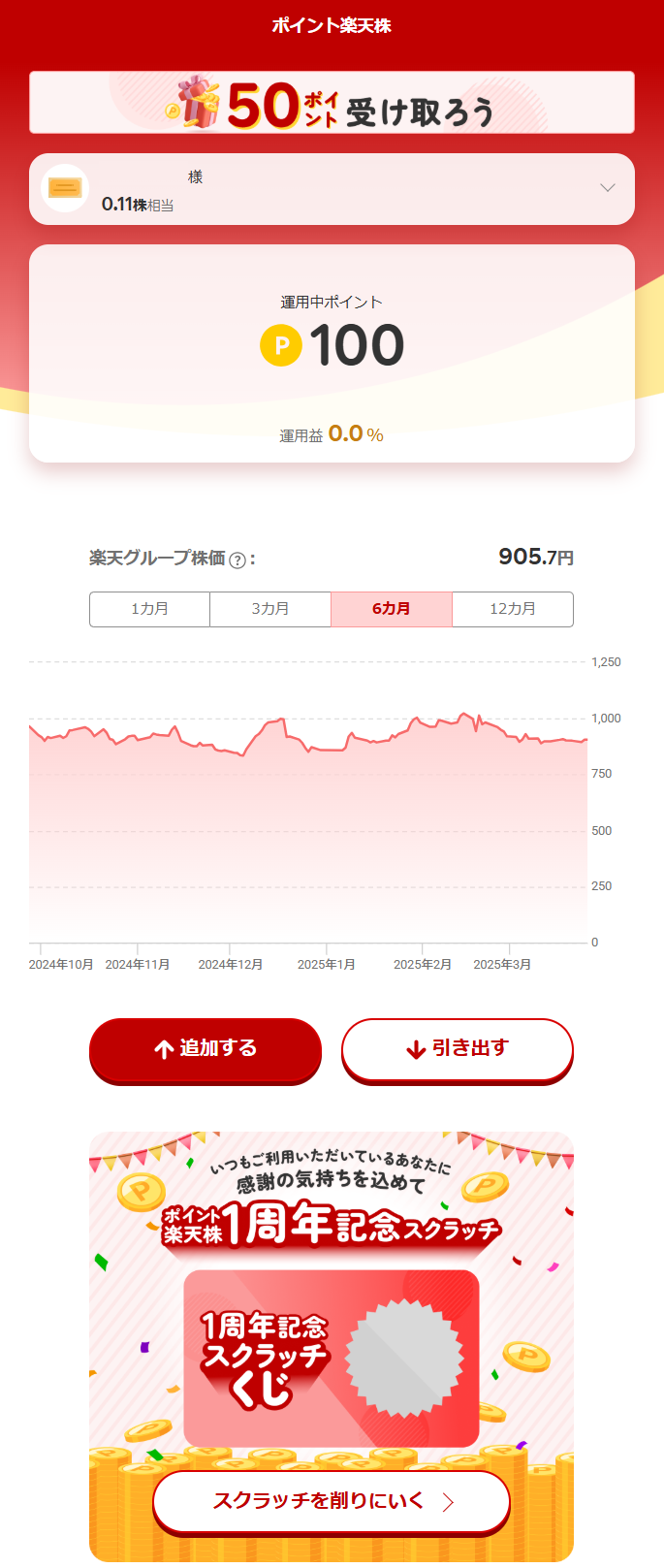Select the 6カ月 chart period
Screen dimensions: 664x1568
tap(392, 609)
